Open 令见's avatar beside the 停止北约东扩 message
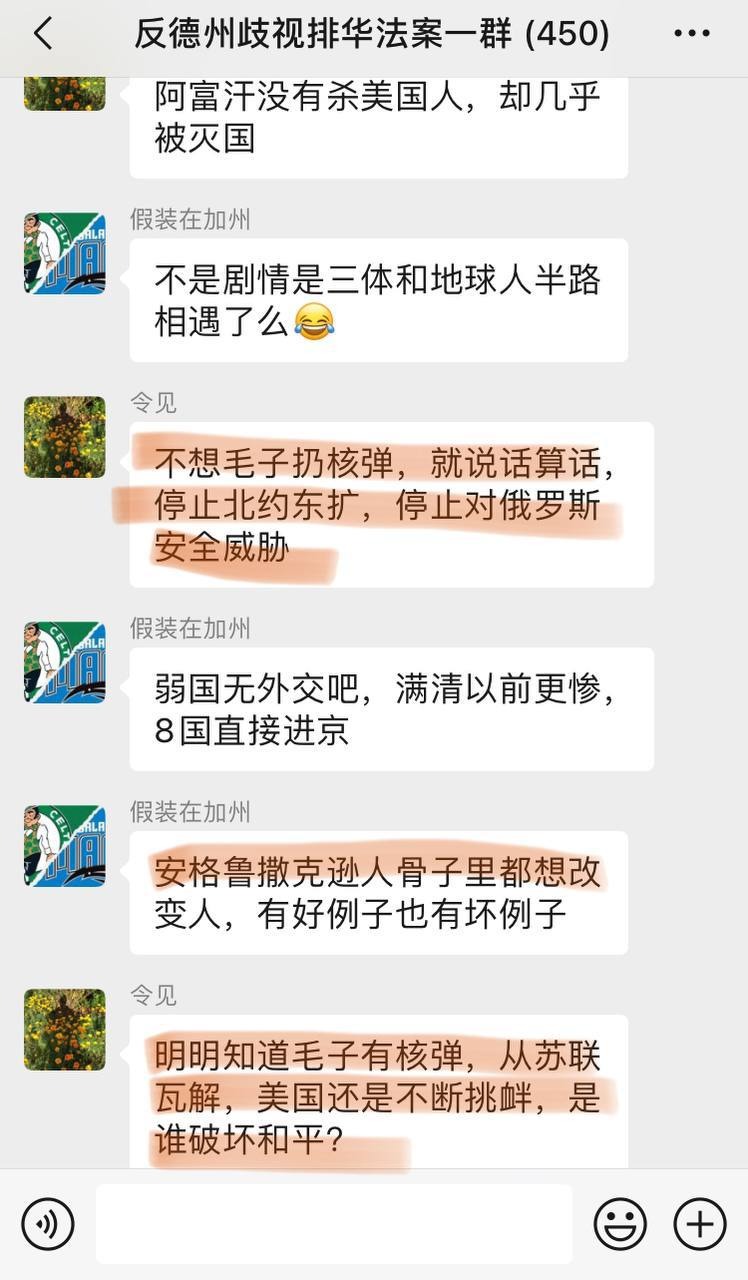The width and height of the screenshot is (748, 1280). click(x=65, y=437)
